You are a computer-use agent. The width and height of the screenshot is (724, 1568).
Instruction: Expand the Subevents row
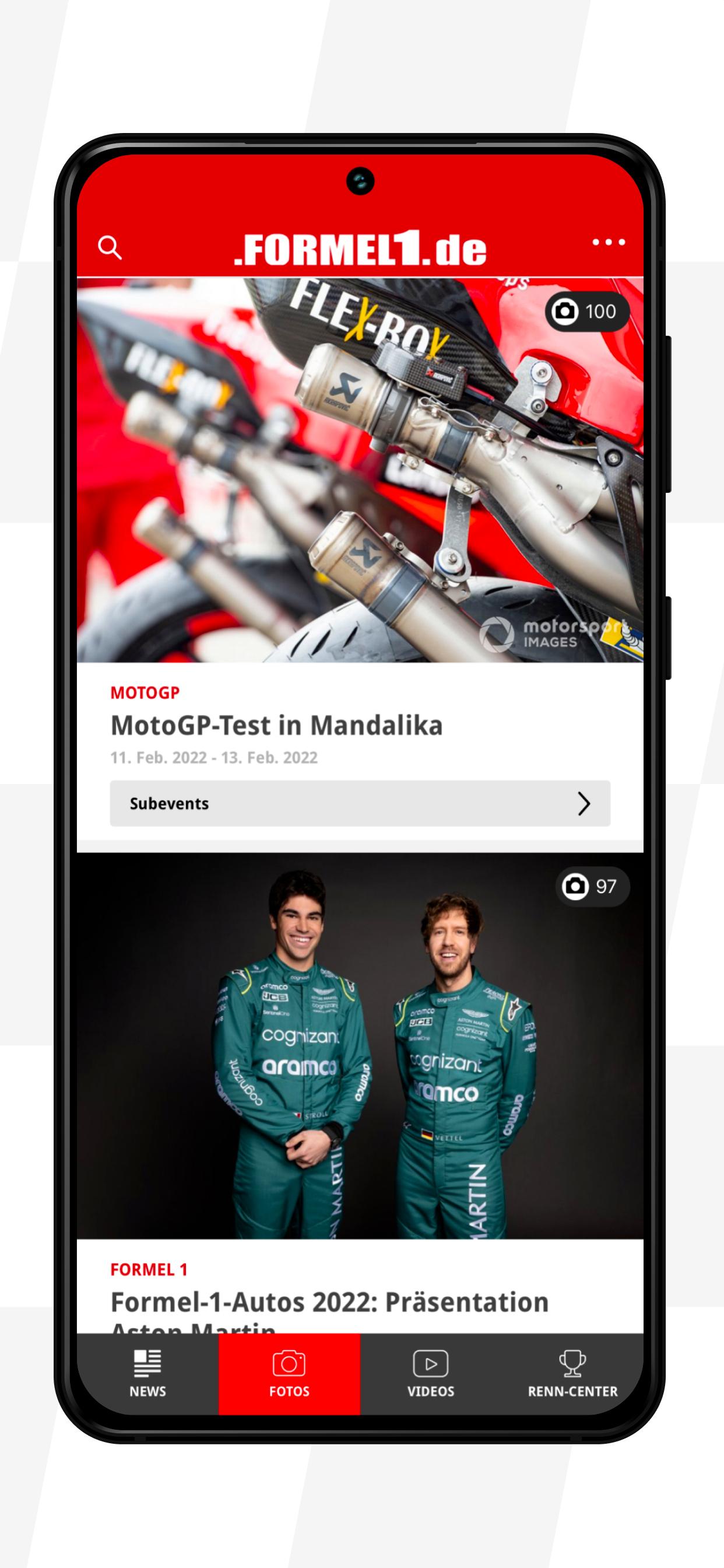360,803
